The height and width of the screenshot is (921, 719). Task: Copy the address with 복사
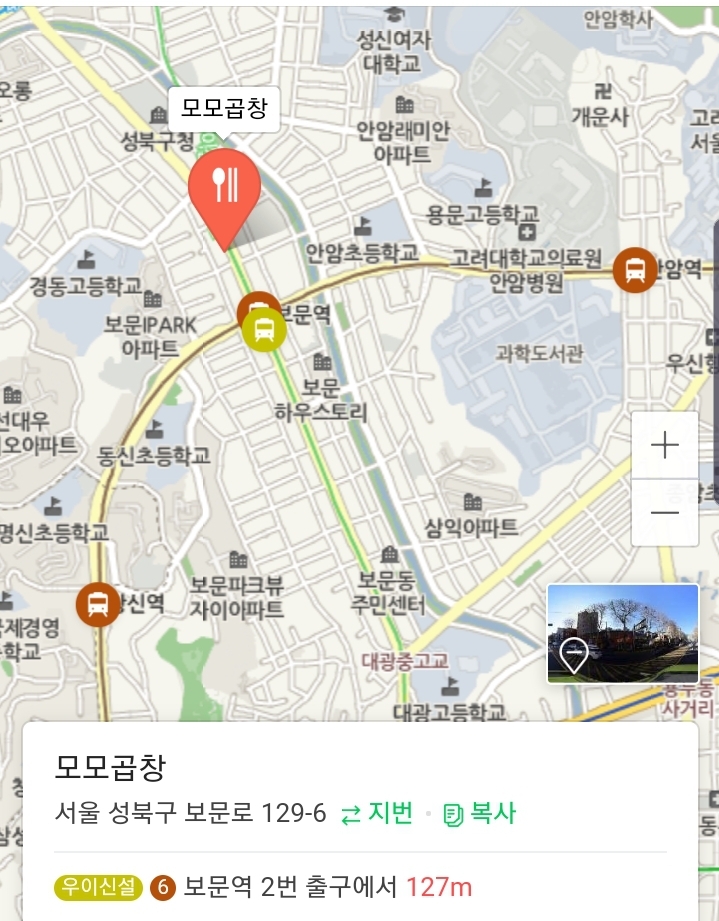pyautogui.click(x=480, y=813)
